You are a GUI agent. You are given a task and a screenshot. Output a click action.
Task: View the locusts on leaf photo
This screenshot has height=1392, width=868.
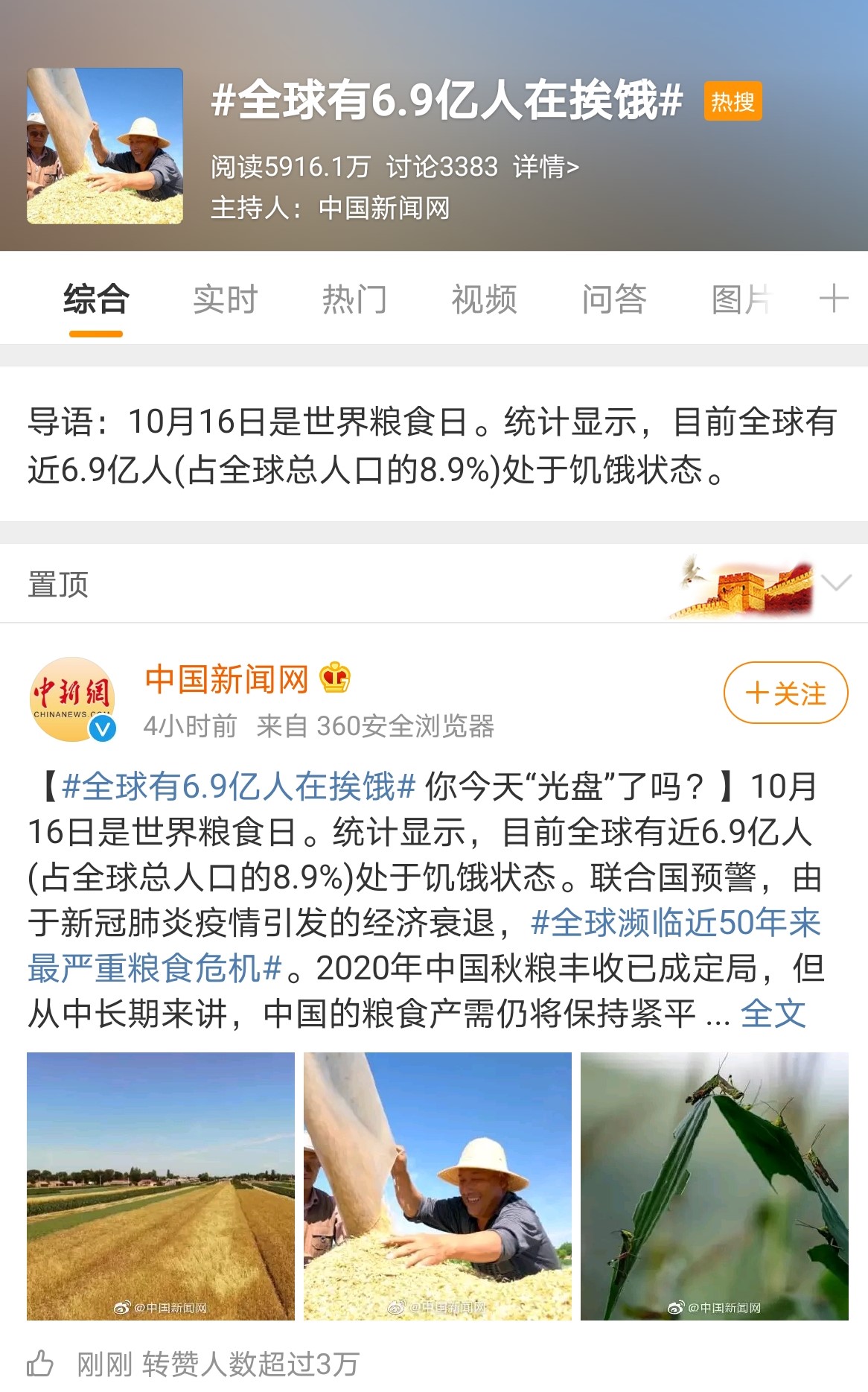[715, 1186]
